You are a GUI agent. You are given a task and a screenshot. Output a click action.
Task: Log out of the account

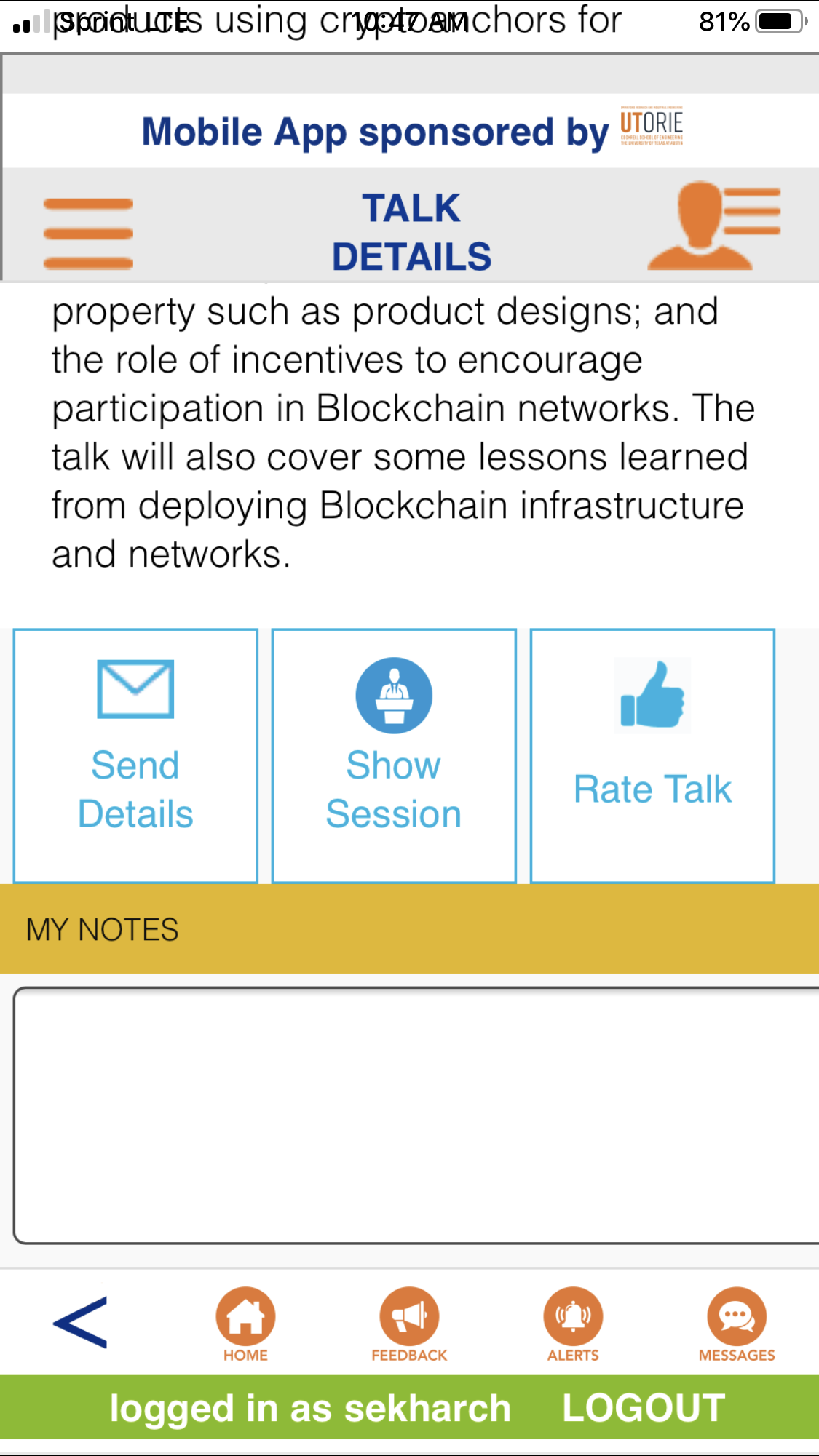click(x=644, y=1407)
